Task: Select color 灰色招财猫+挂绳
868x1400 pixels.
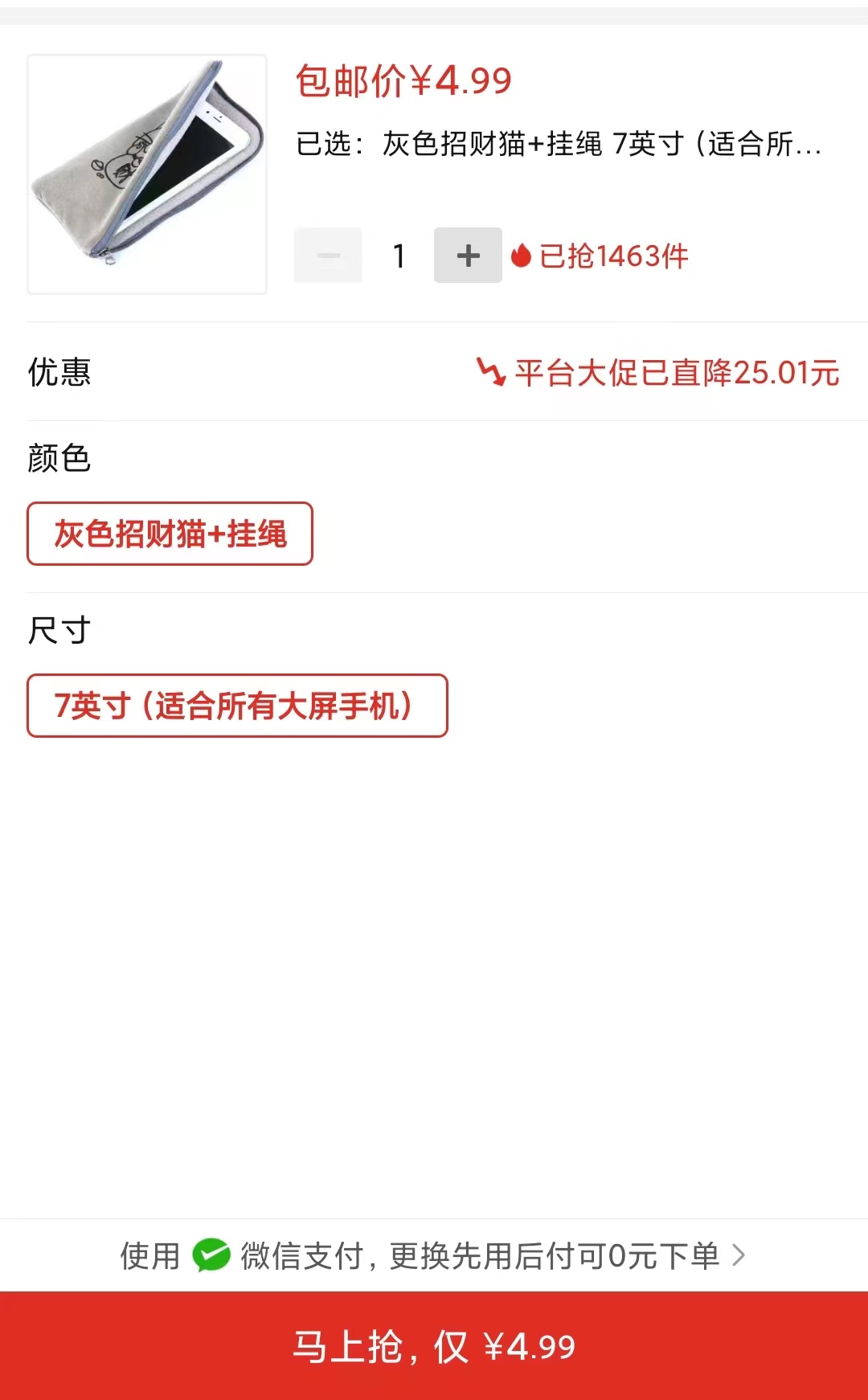Action: pyautogui.click(x=170, y=534)
